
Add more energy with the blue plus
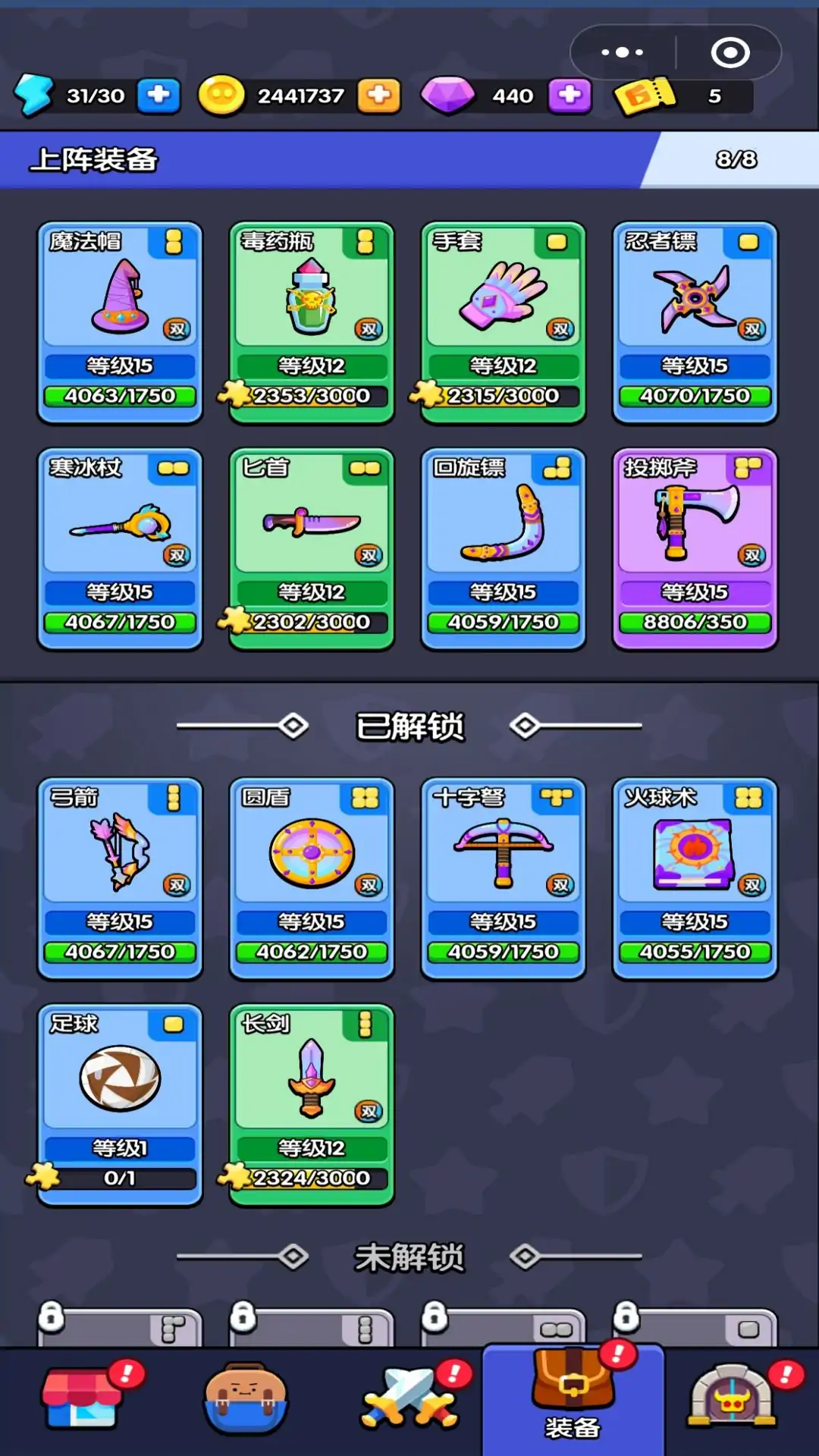158,96
